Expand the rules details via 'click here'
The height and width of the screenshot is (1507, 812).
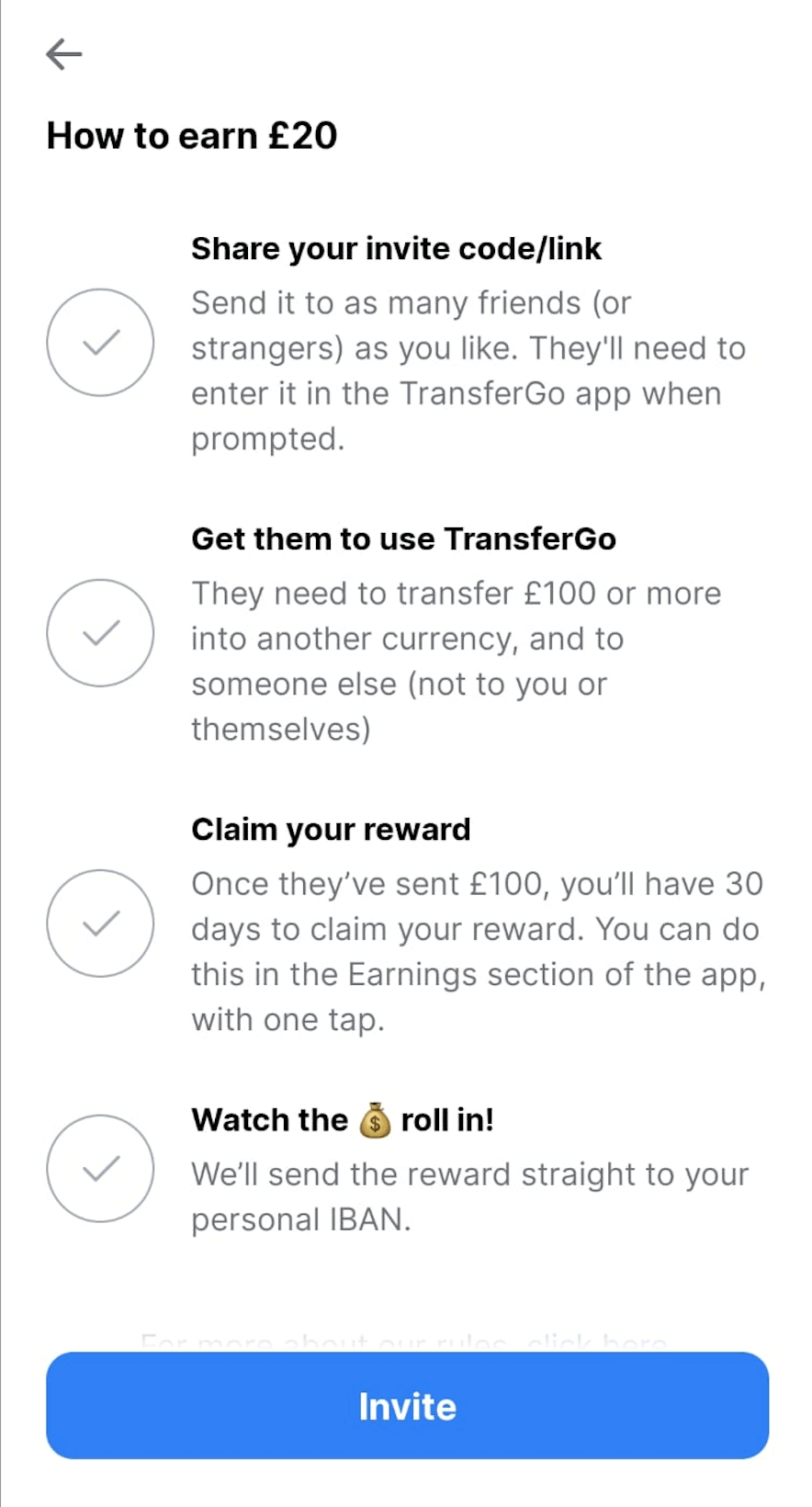coord(597,1340)
